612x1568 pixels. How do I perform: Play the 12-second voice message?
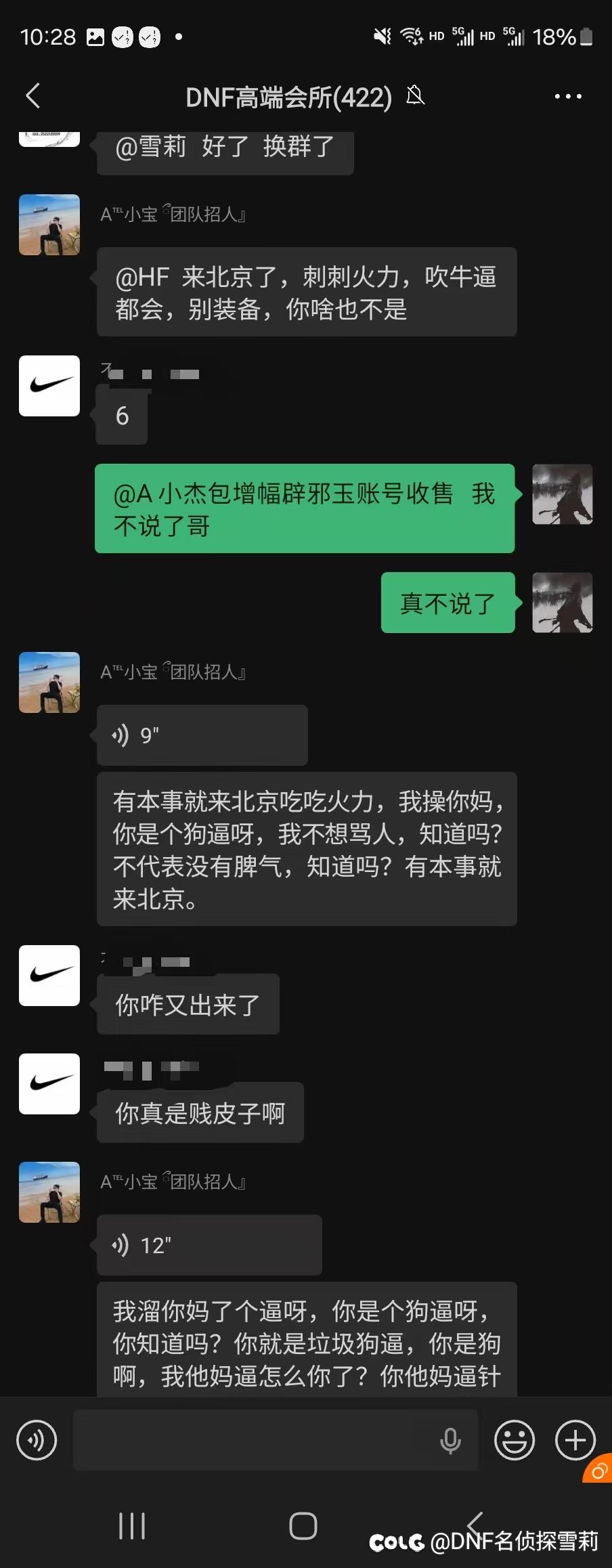coord(209,1245)
